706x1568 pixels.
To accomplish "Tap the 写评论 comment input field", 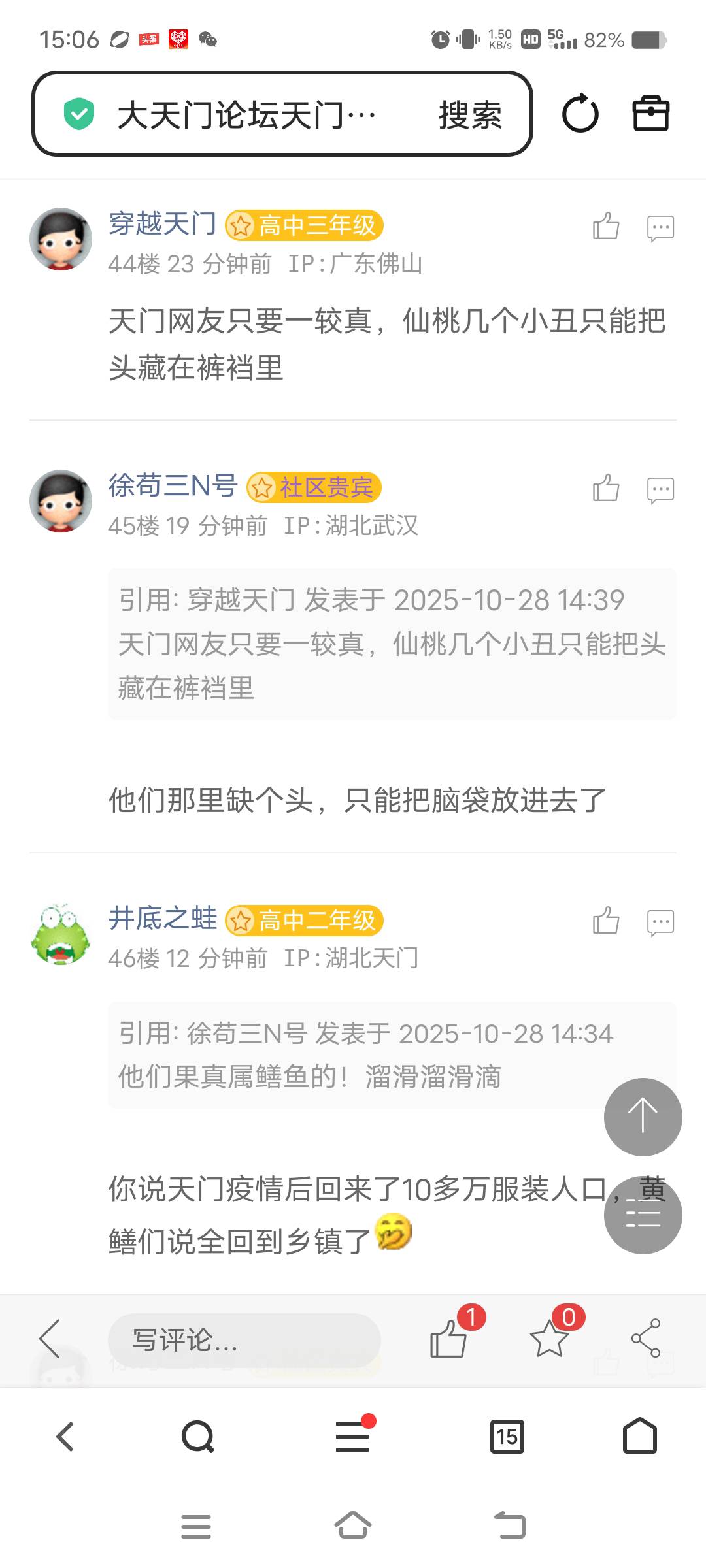I will tap(244, 1341).
